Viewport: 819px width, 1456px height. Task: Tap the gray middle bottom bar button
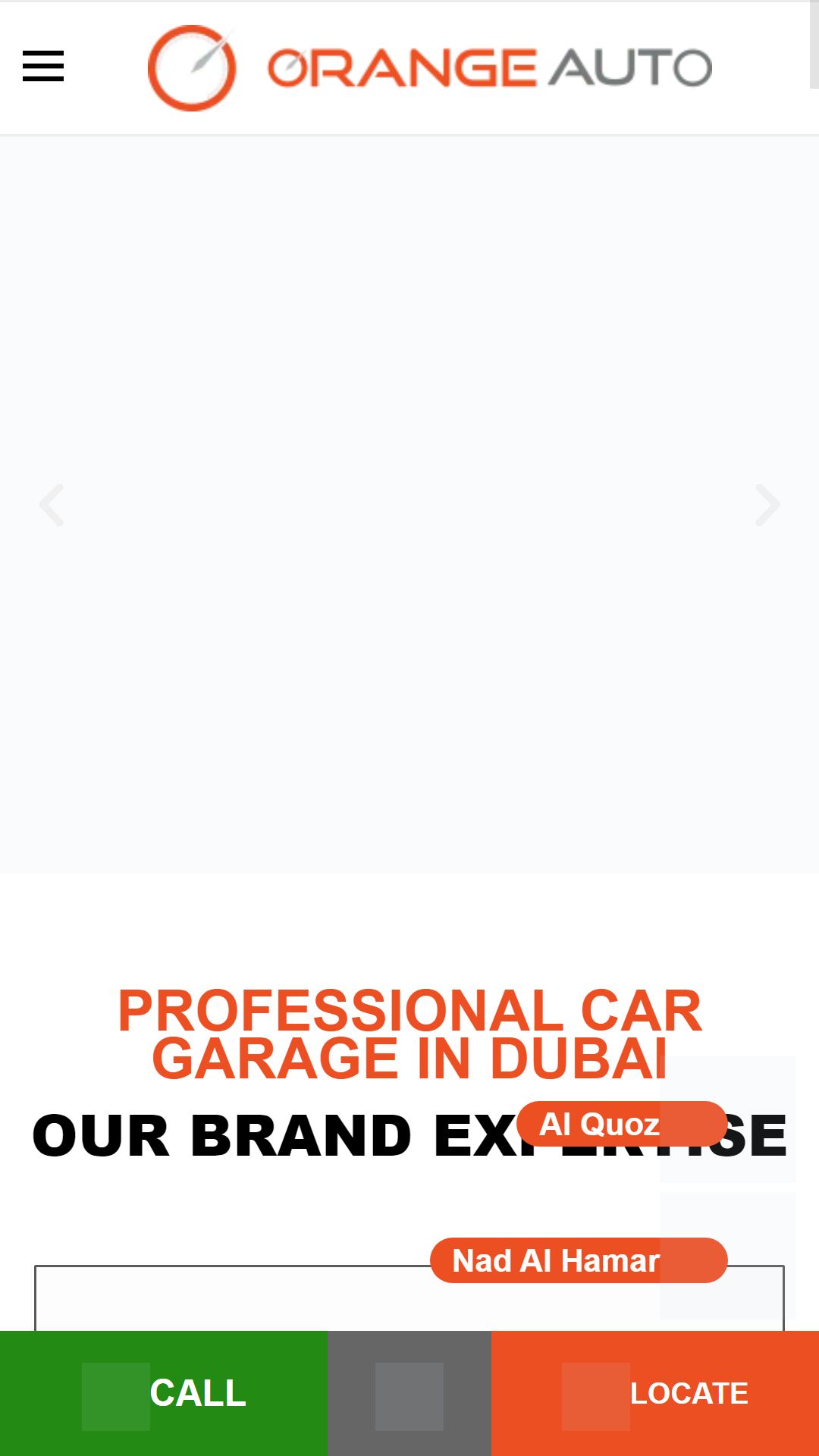pos(409,1393)
